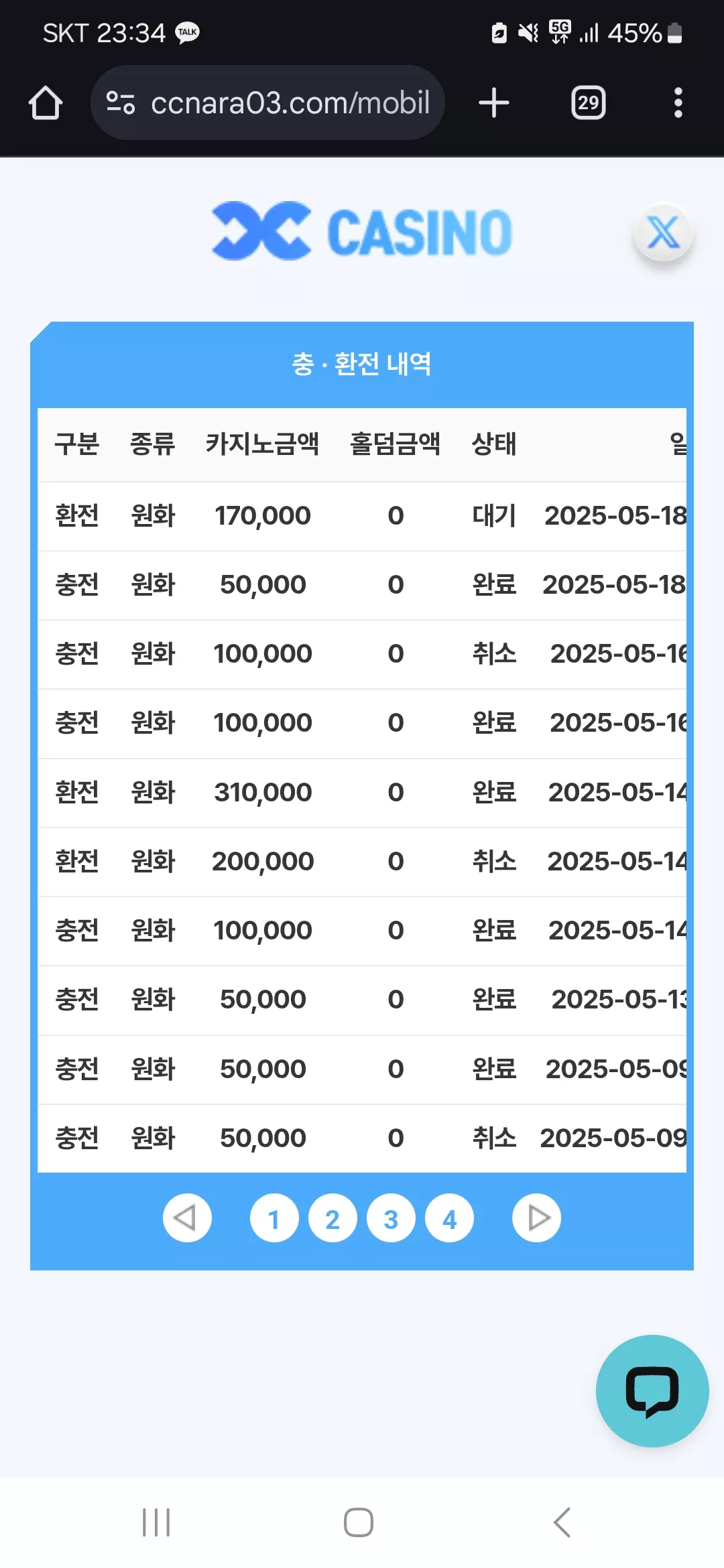Open a new browser tab
The width and height of the screenshot is (724, 1568).
(494, 103)
